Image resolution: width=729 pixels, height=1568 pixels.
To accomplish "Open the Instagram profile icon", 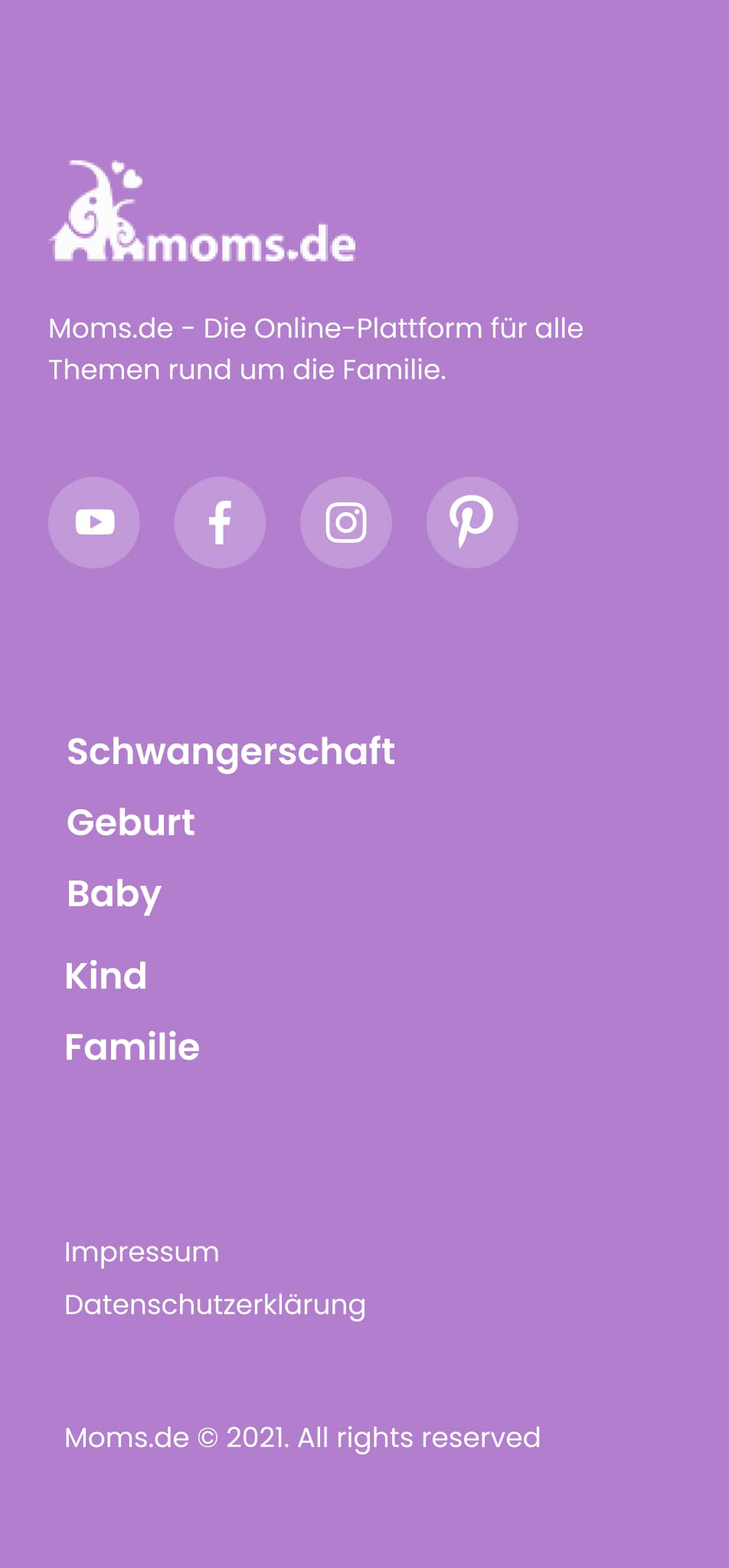I will pyautogui.click(x=346, y=522).
